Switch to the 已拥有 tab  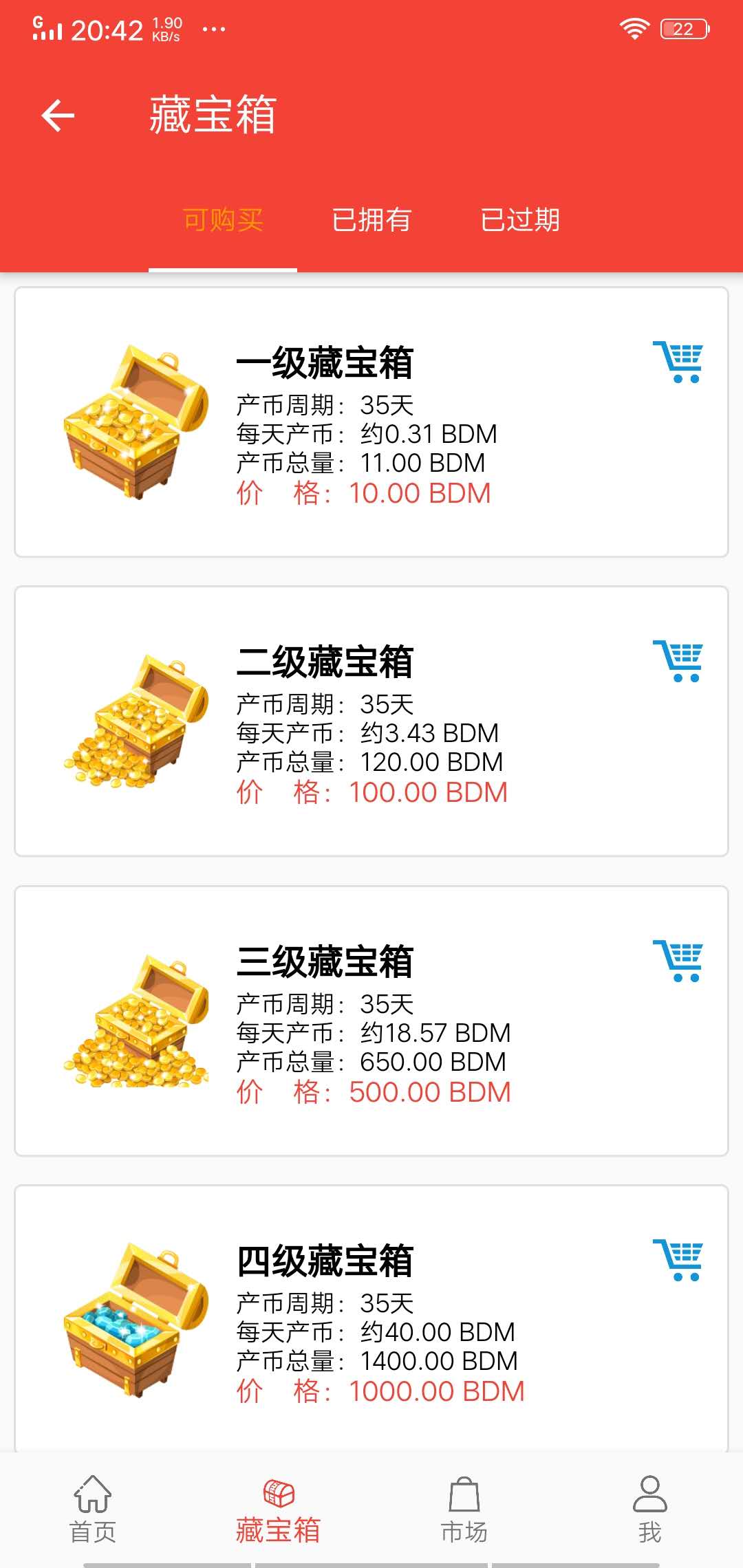371,220
